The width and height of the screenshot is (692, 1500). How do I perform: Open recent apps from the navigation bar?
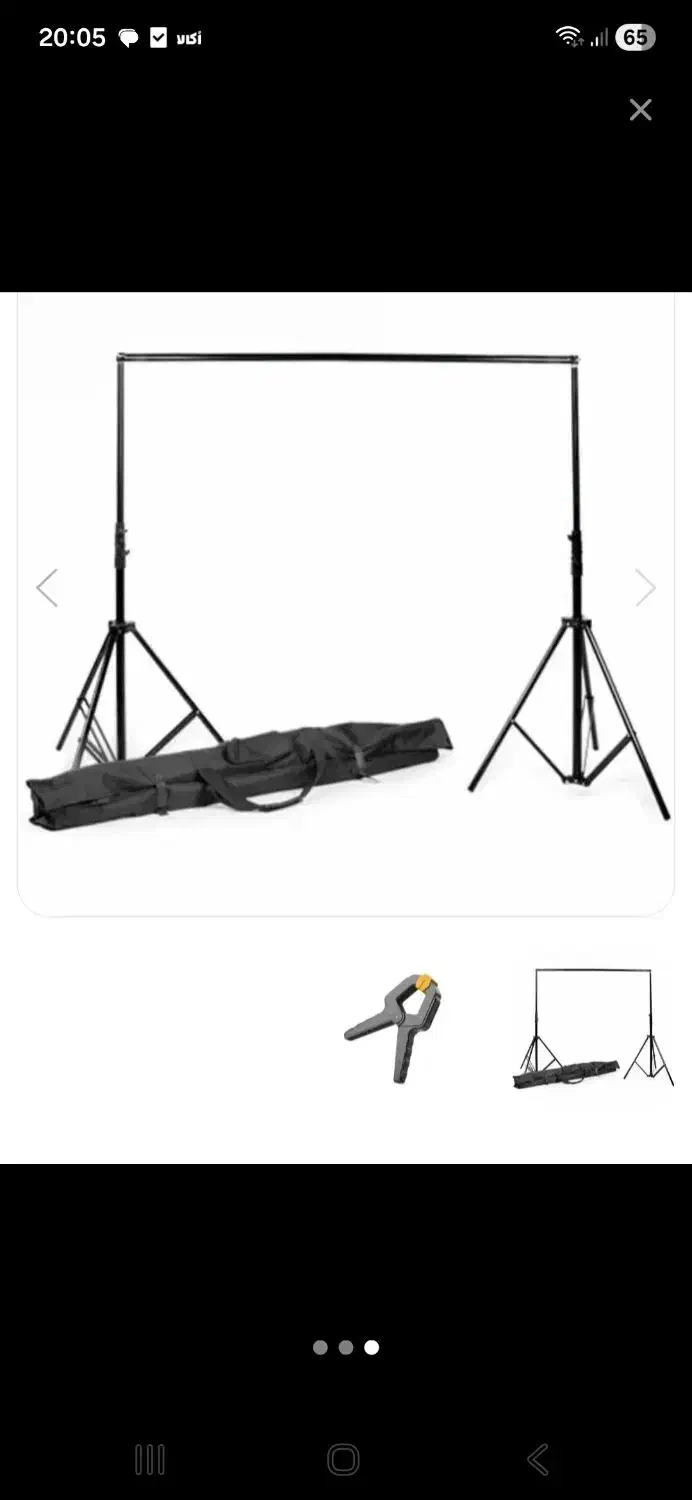pos(150,1460)
